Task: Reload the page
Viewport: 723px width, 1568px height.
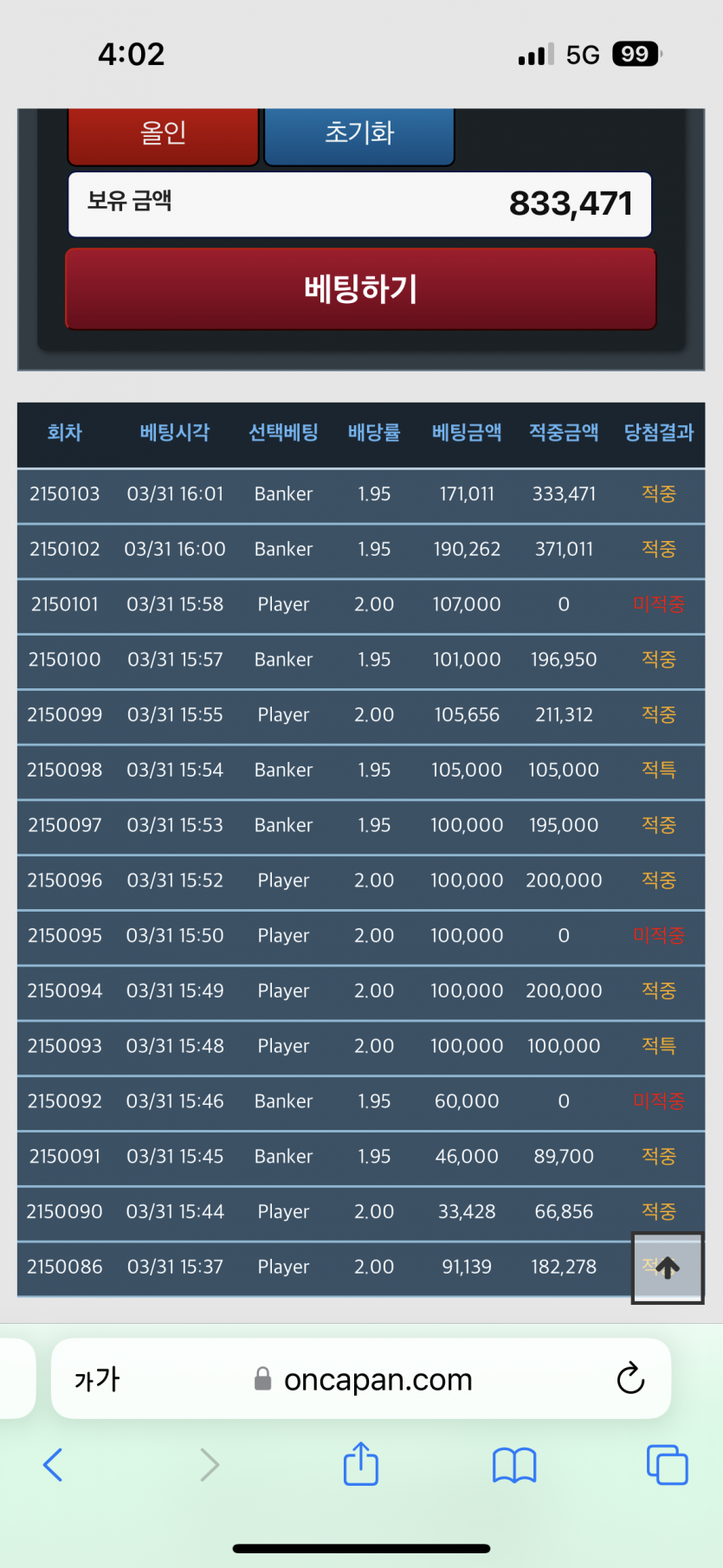Action: click(x=630, y=1378)
